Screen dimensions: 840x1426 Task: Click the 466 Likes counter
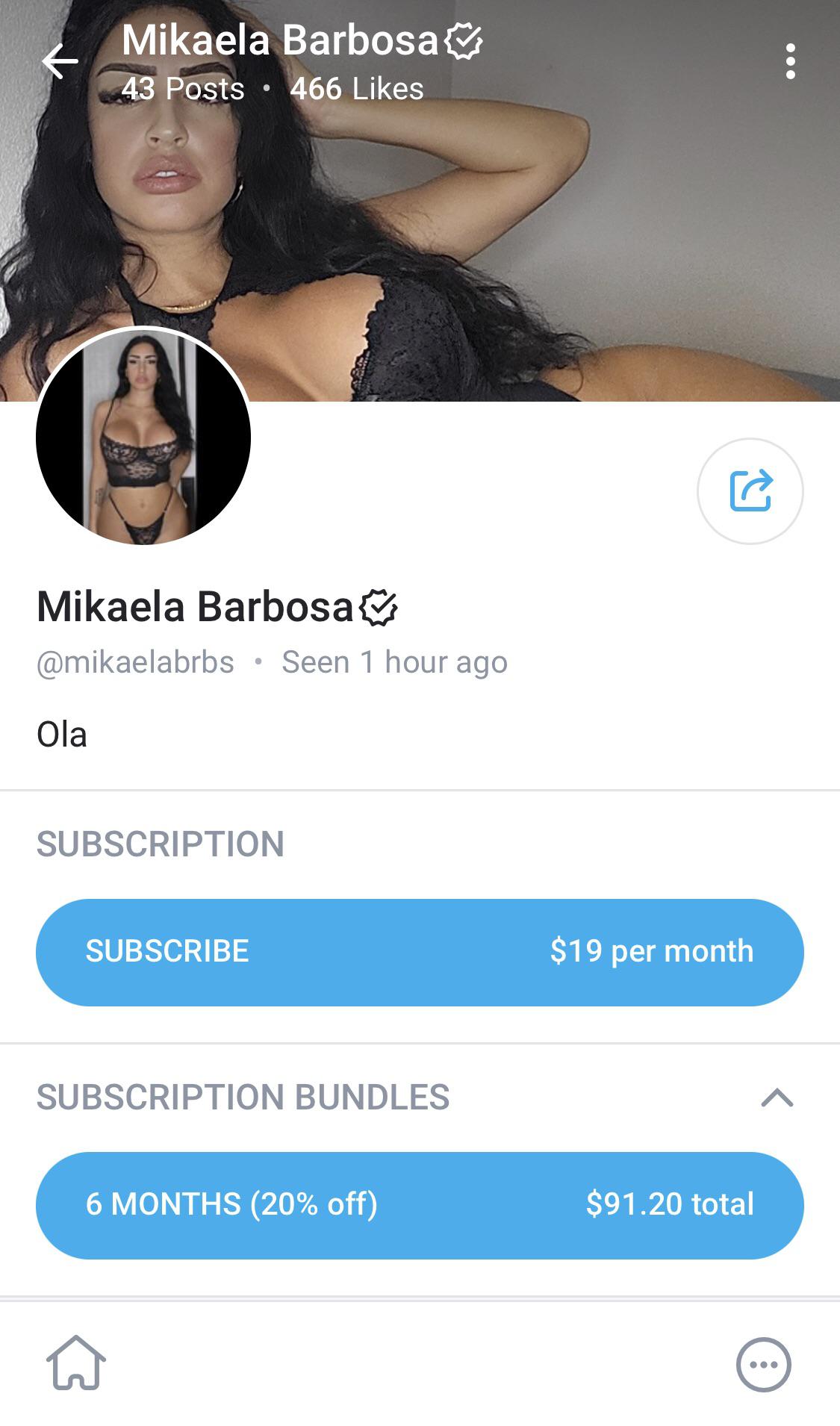pos(358,89)
